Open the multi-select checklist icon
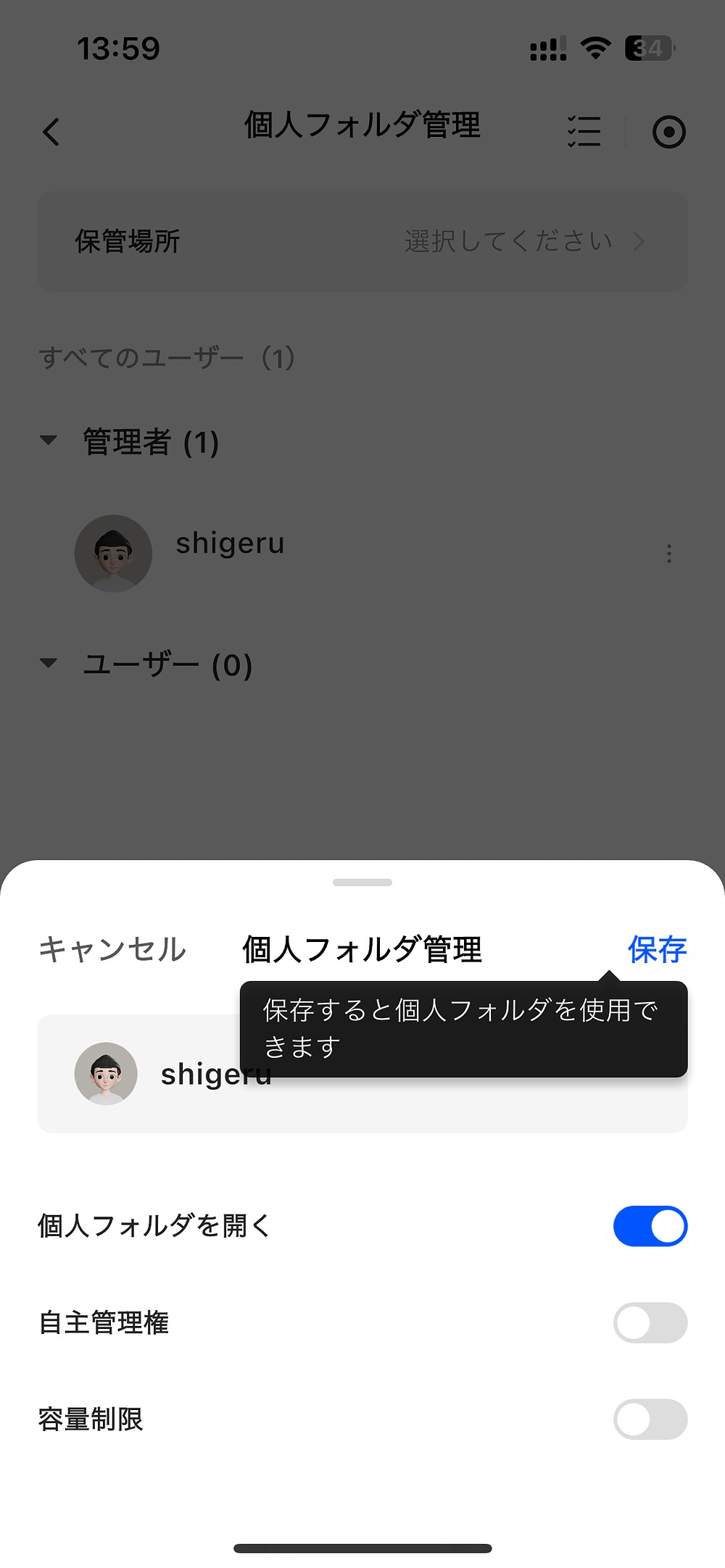This screenshot has height=1568, width=725. click(x=584, y=132)
